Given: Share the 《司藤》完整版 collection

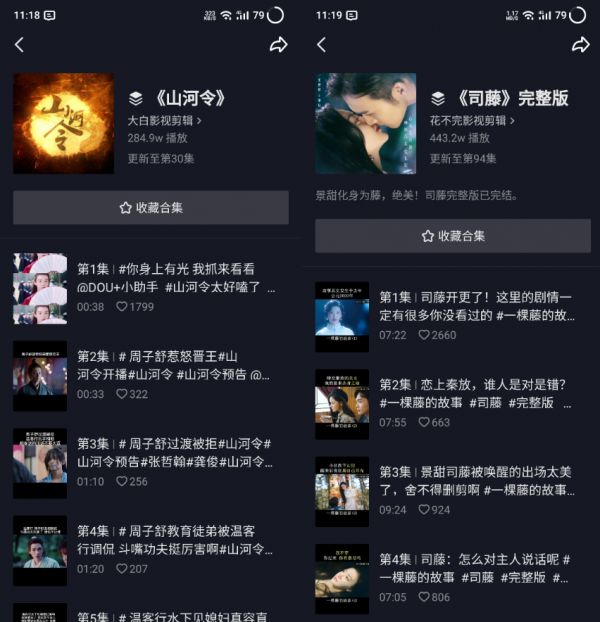Looking at the screenshot, I should (x=580, y=45).
